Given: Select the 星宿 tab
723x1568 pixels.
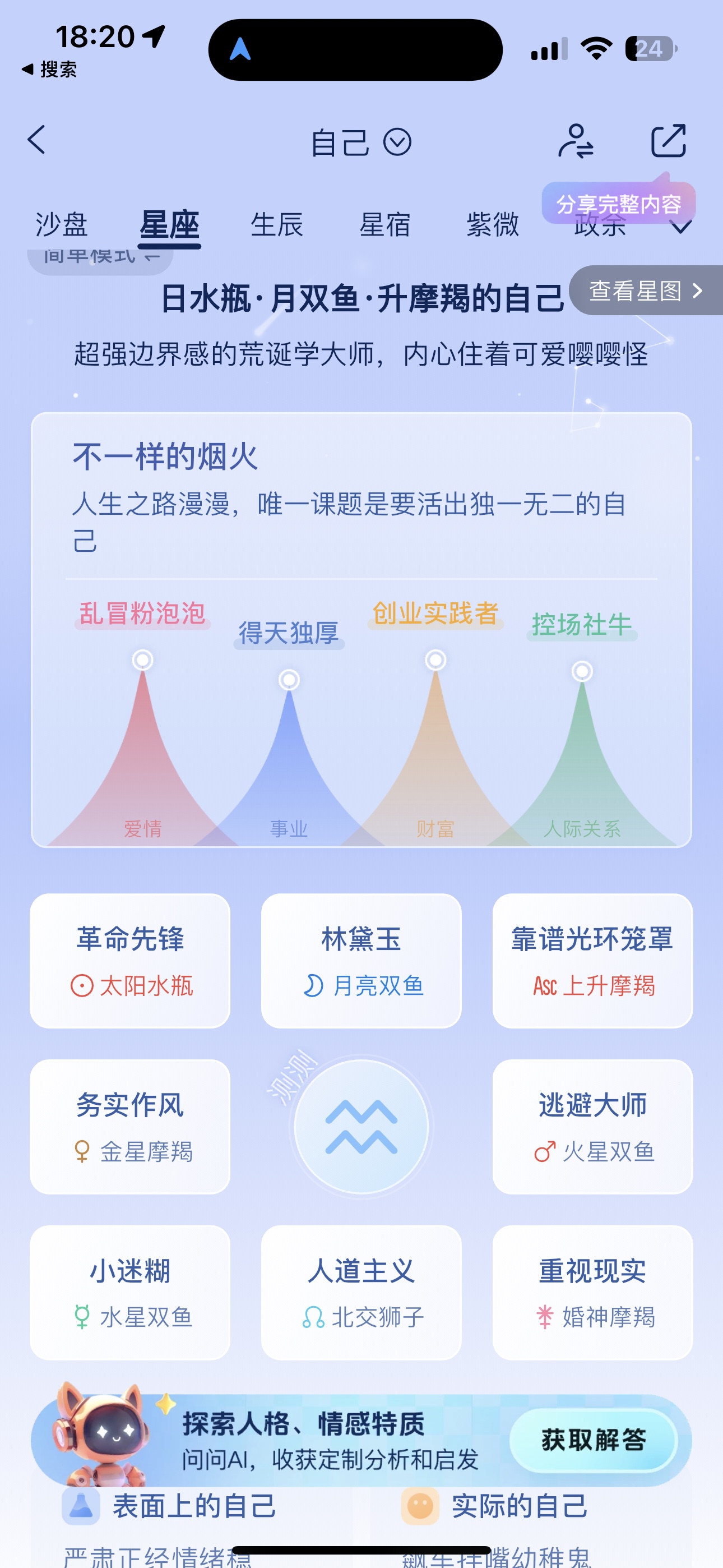Looking at the screenshot, I should click(x=384, y=225).
